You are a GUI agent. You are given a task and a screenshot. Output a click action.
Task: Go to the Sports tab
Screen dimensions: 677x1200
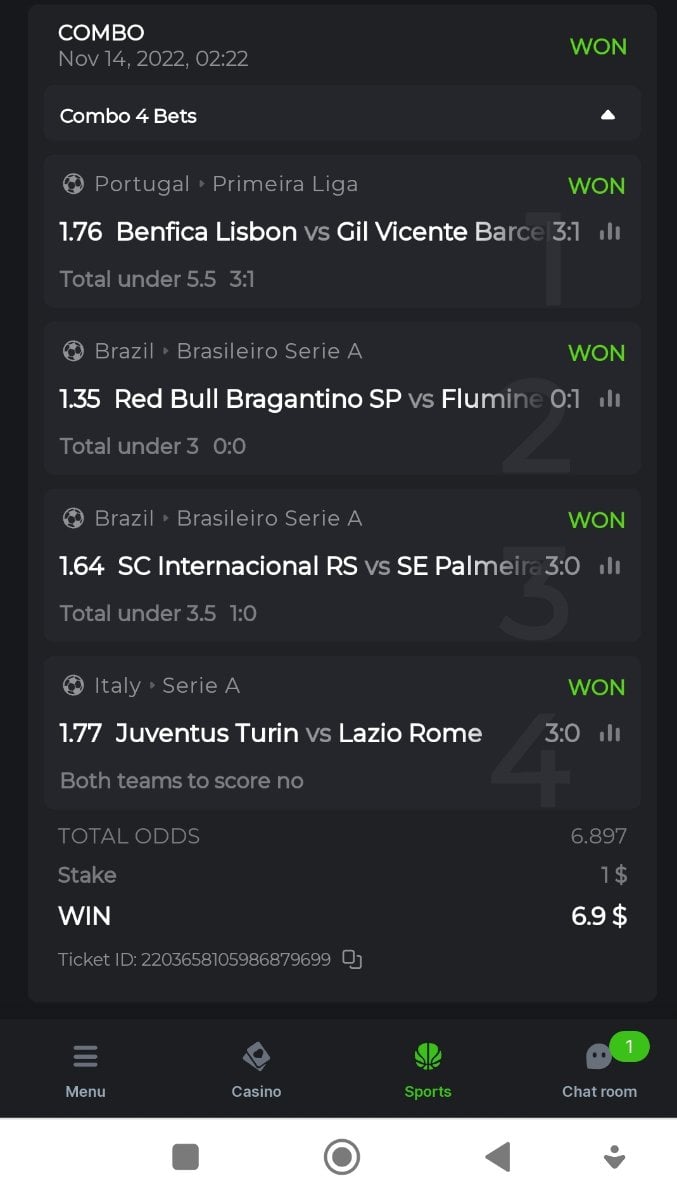428,1070
